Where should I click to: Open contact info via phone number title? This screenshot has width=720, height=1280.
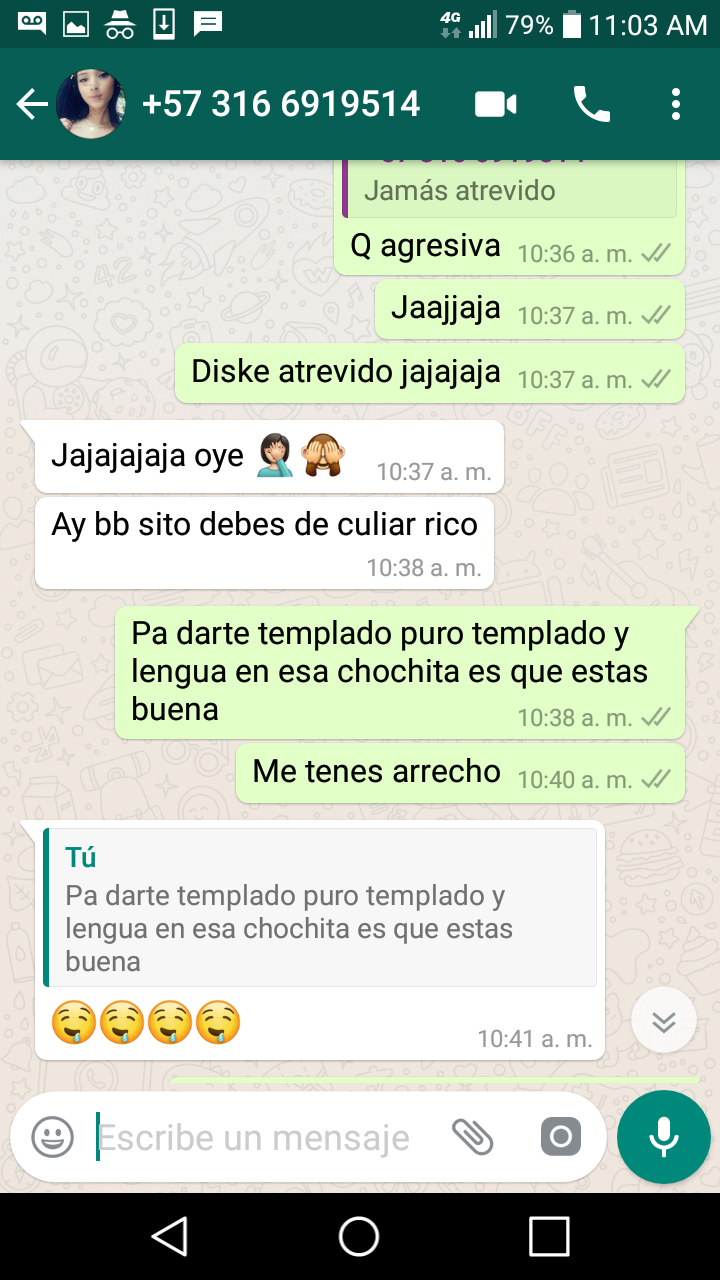[x=281, y=104]
